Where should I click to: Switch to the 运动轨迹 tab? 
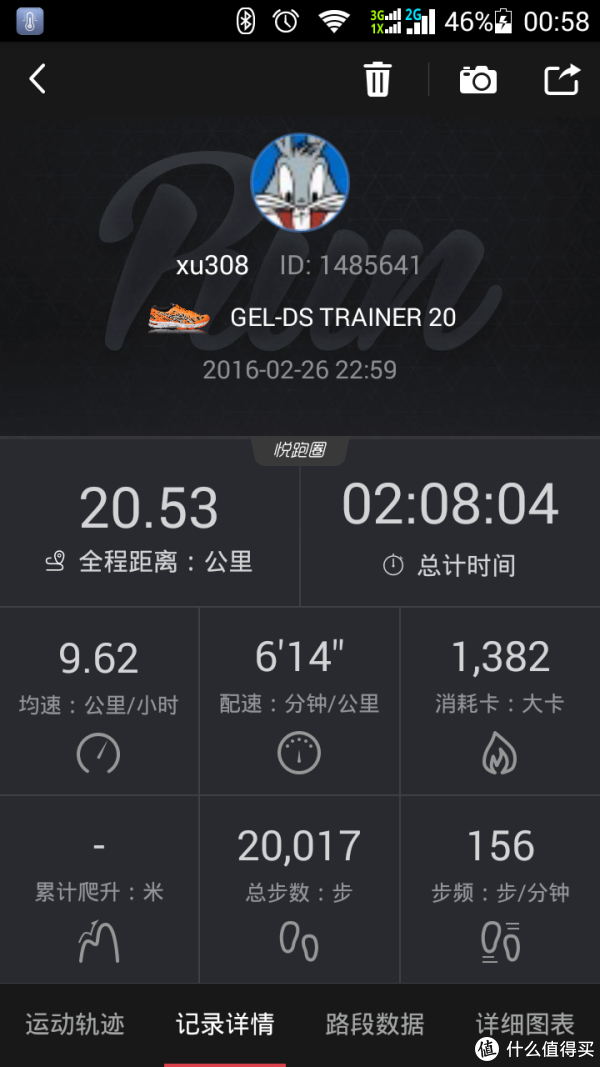coord(75,1023)
